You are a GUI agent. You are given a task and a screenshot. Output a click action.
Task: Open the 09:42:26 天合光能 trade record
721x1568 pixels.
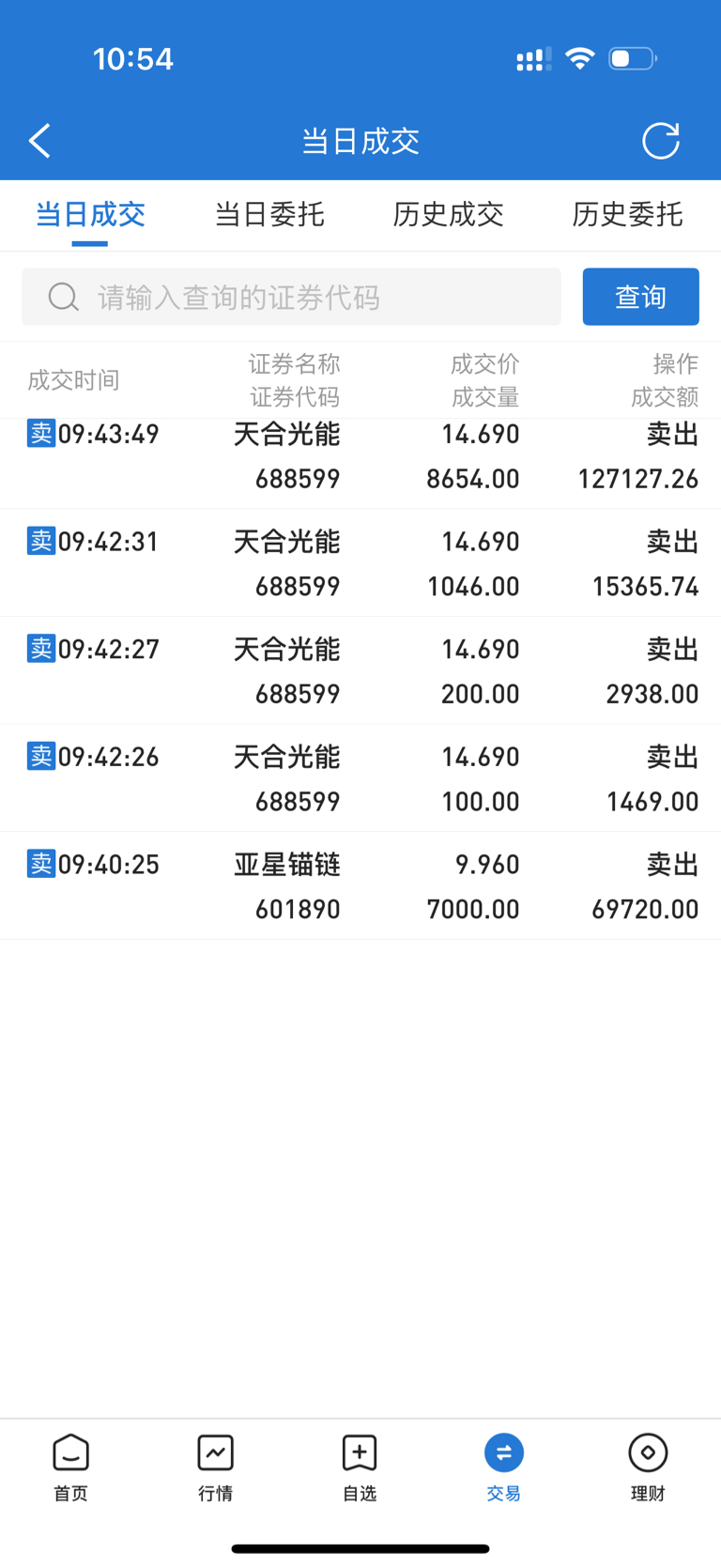(x=360, y=778)
